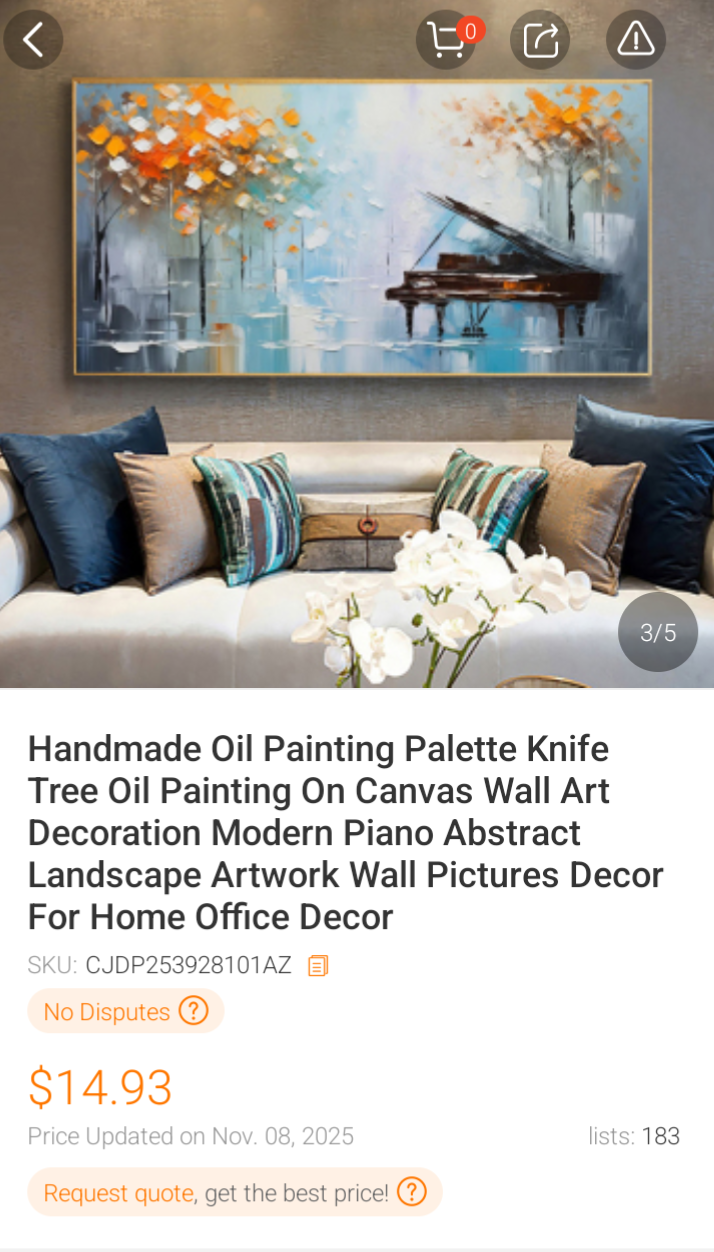Tap the warning triangle to report the product
714x1252 pixels.
tap(636, 40)
